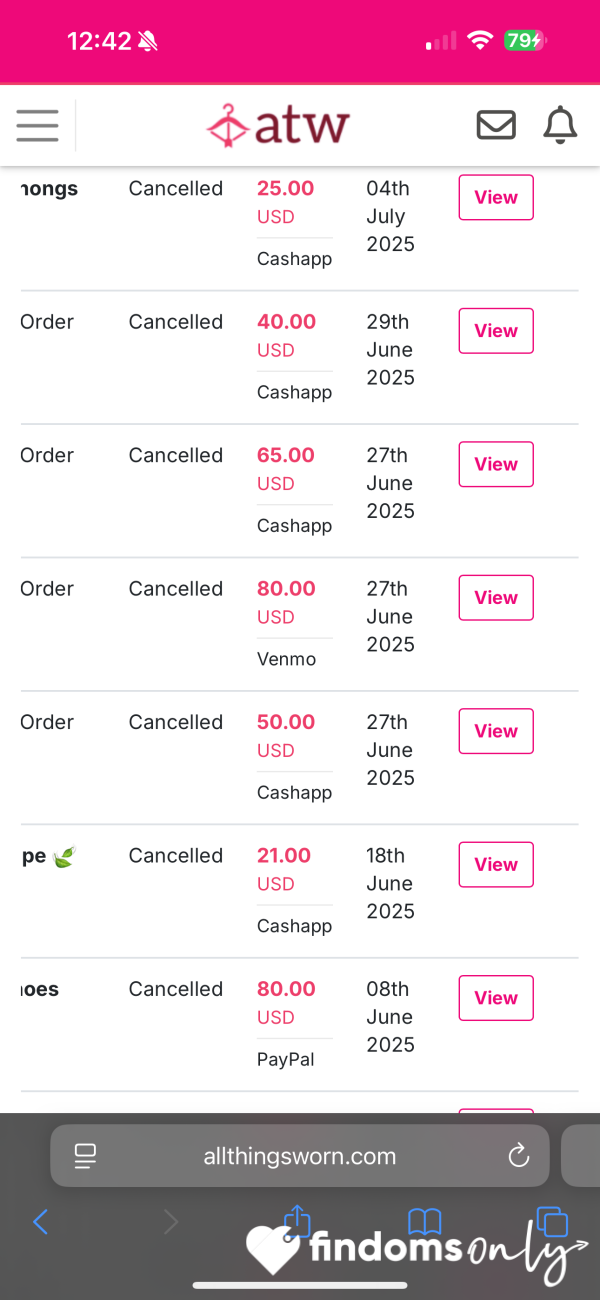The width and height of the screenshot is (600, 1300).
Task: View the 80.00 USD PayPal order
Action: tap(496, 998)
